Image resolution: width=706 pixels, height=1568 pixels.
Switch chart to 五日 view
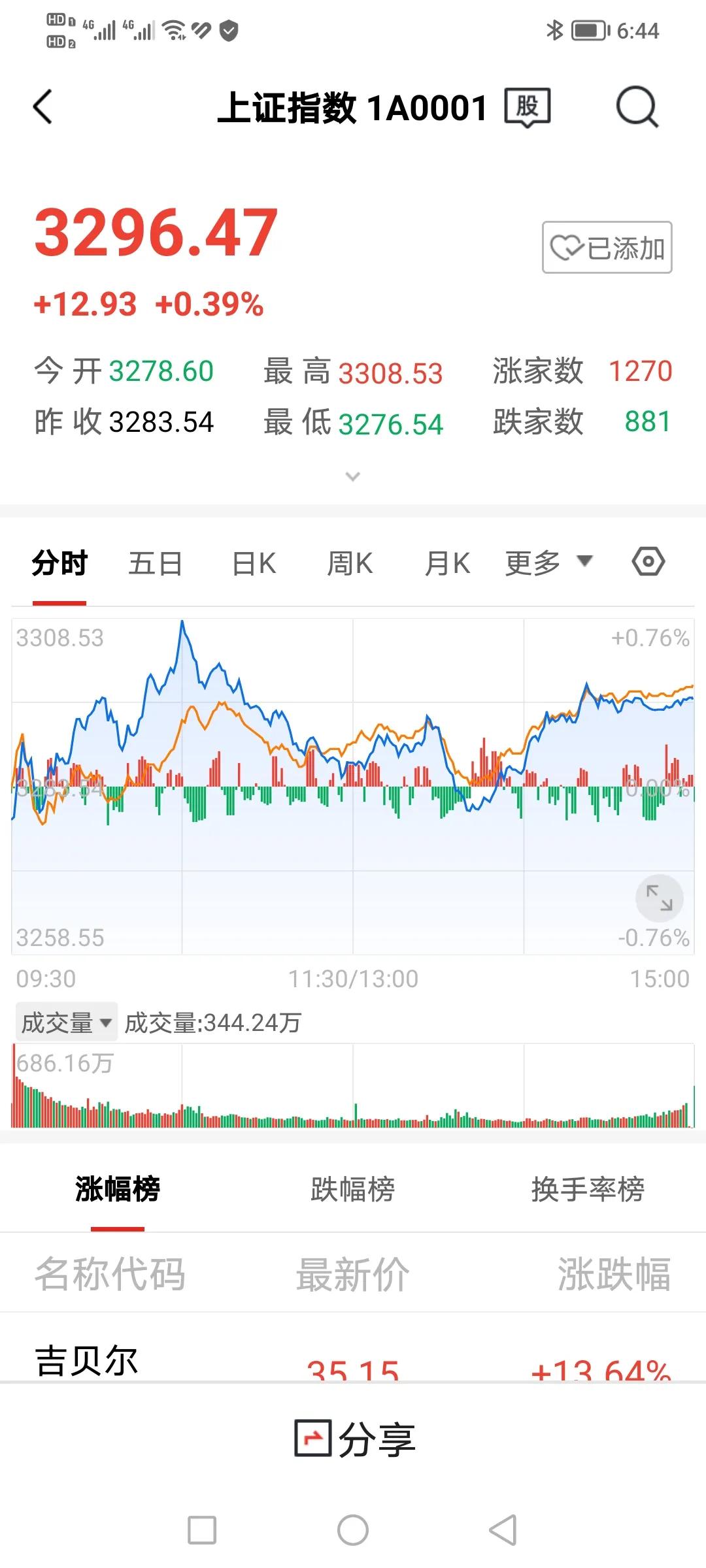[x=155, y=563]
